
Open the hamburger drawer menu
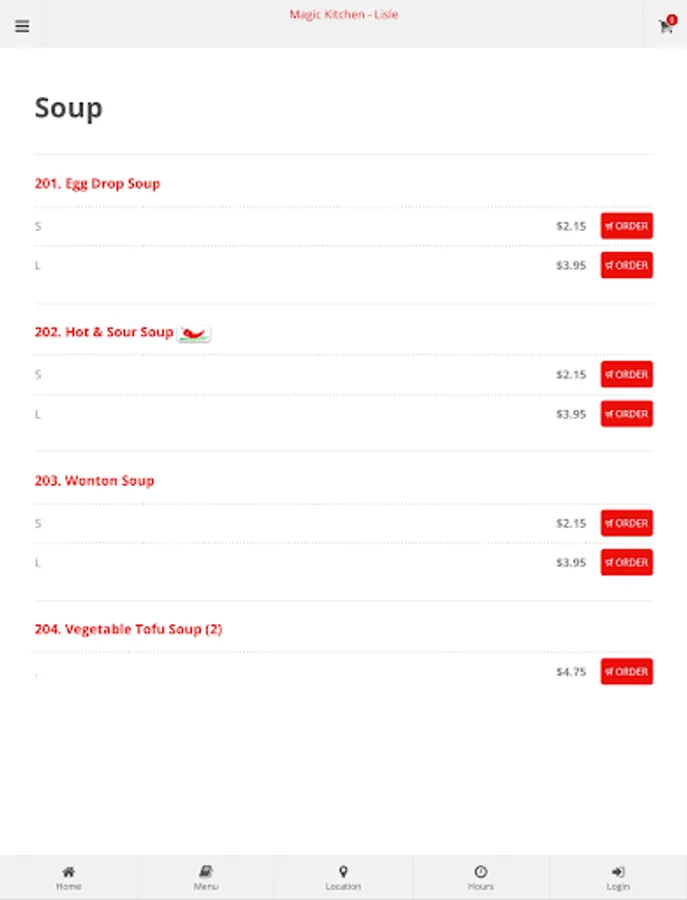point(22,26)
